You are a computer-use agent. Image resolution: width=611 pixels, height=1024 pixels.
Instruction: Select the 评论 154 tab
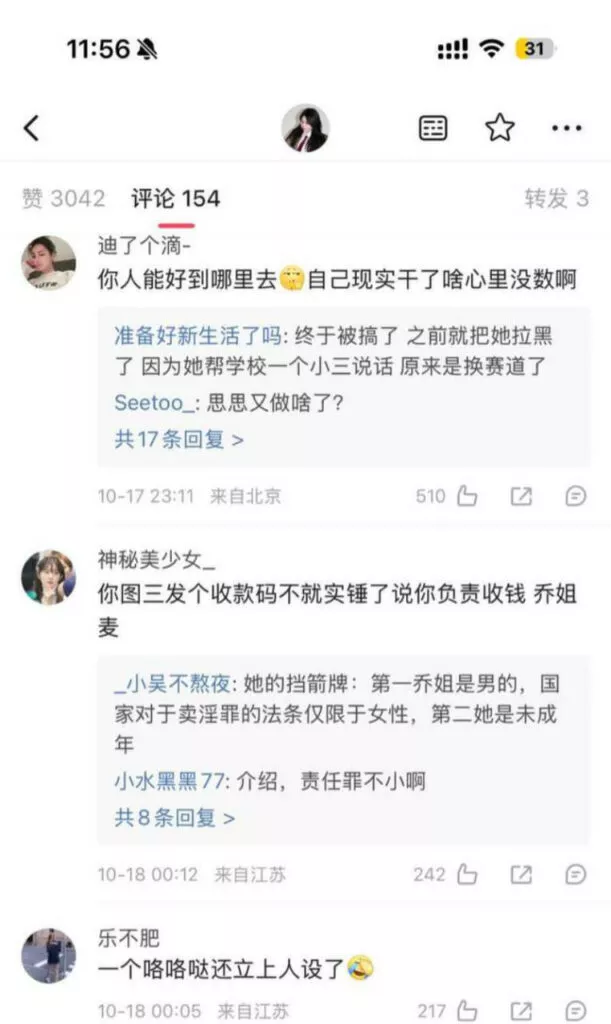[x=175, y=198]
